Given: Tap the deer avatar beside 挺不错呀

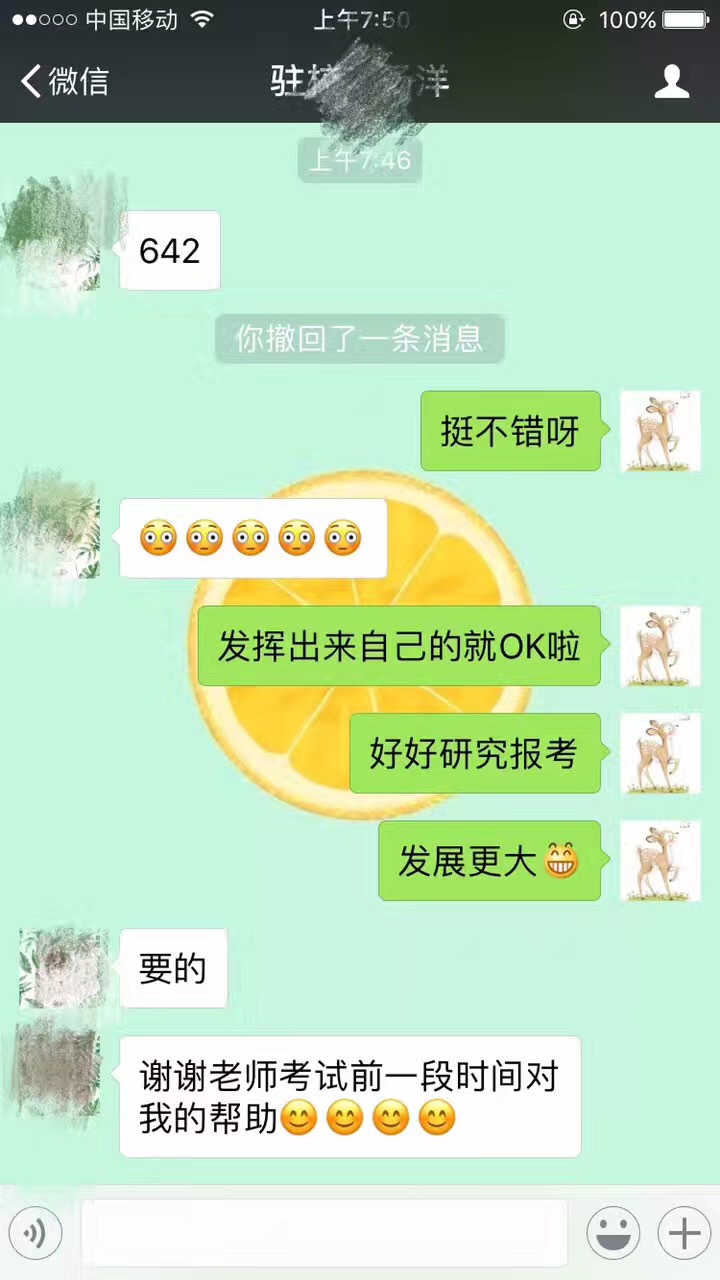Looking at the screenshot, I should point(660,431).
